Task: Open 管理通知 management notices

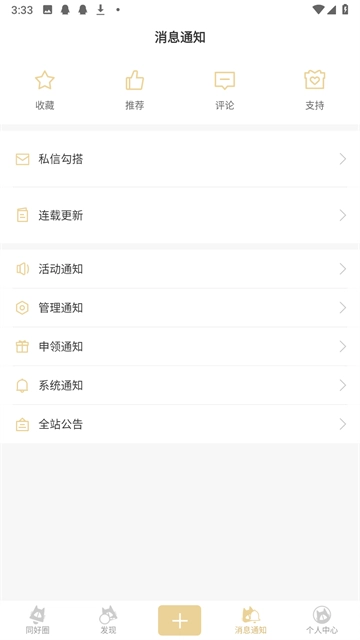Action: tap(180, 308)
